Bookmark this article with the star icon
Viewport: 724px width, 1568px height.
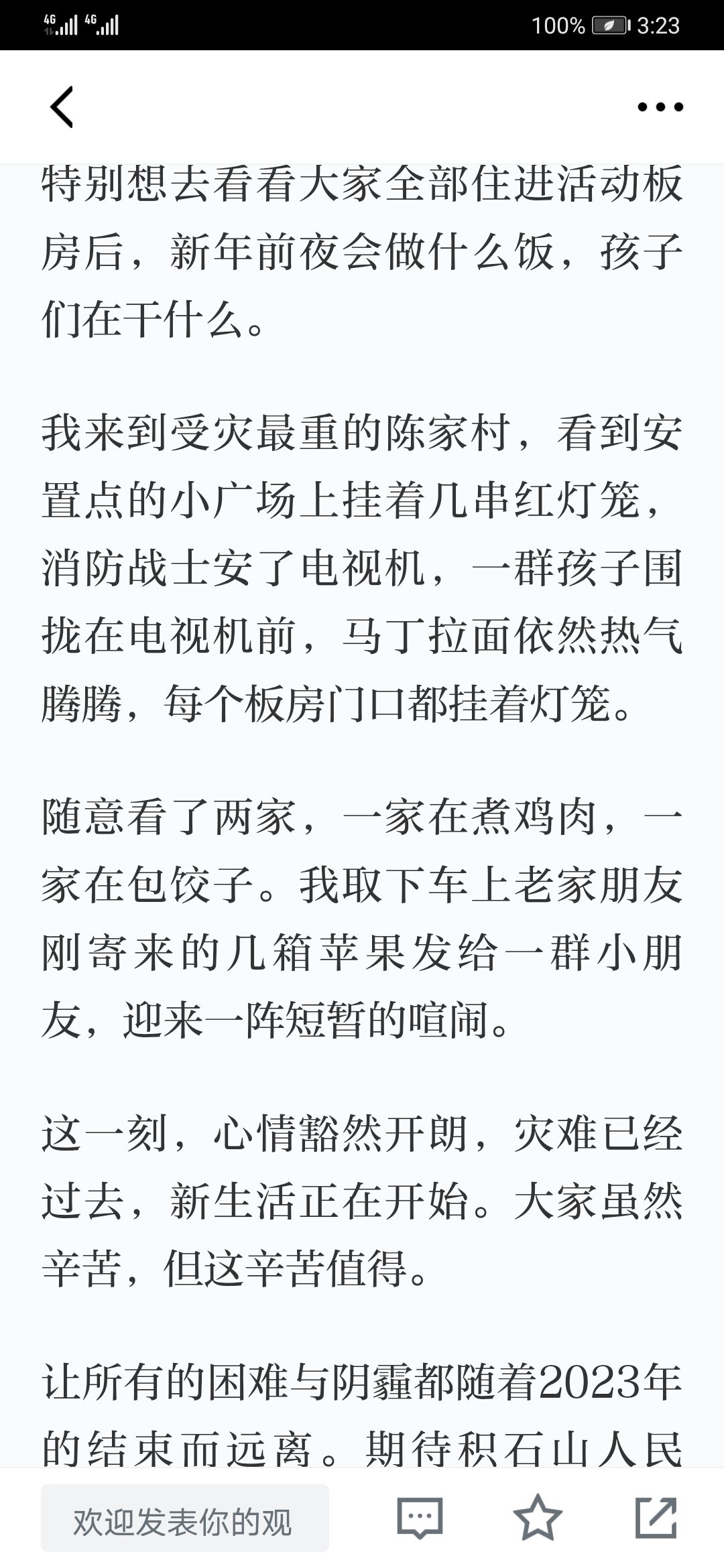coord(538,1517)
